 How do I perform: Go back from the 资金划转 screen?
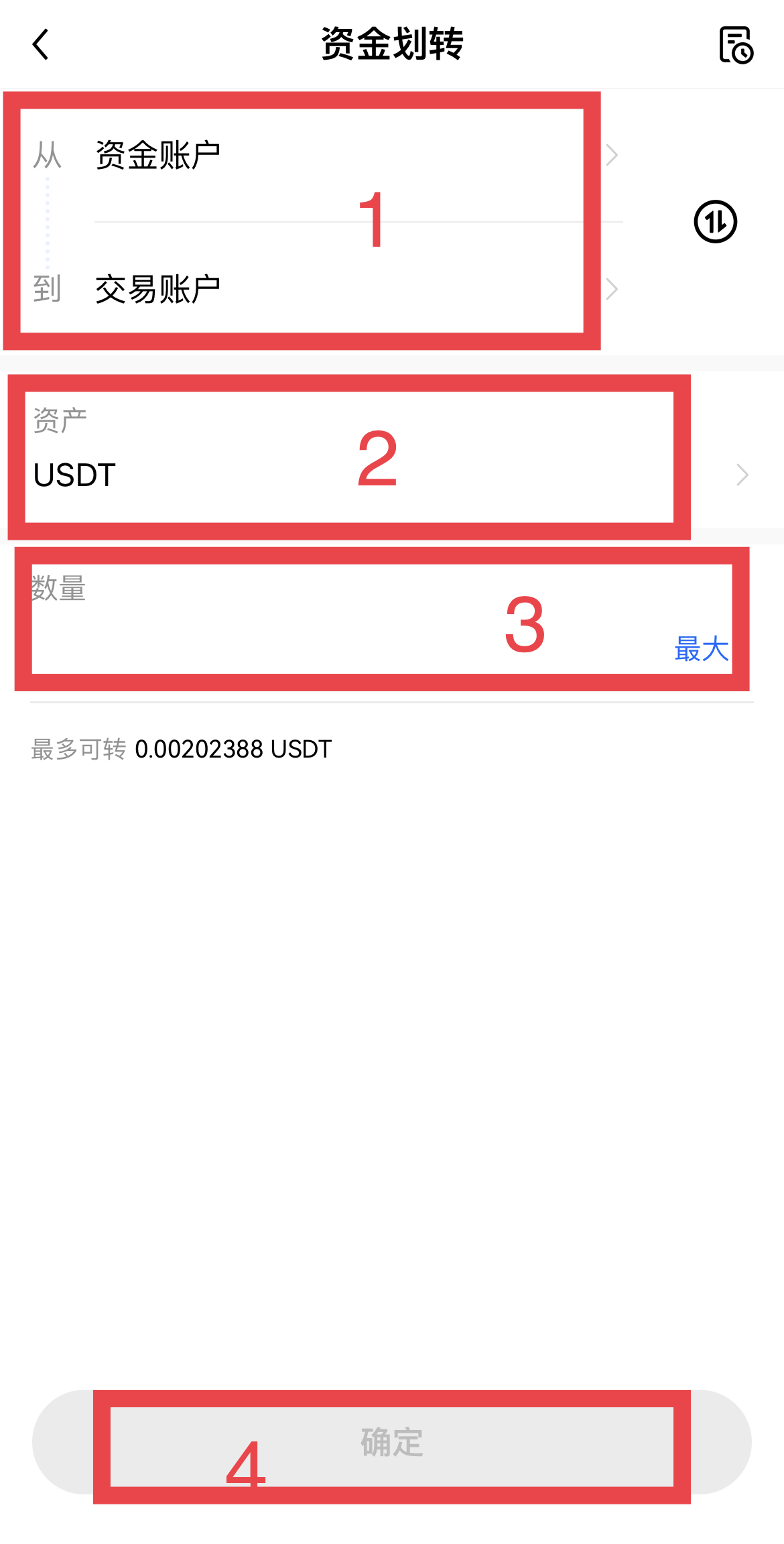(x=41, y=44)
